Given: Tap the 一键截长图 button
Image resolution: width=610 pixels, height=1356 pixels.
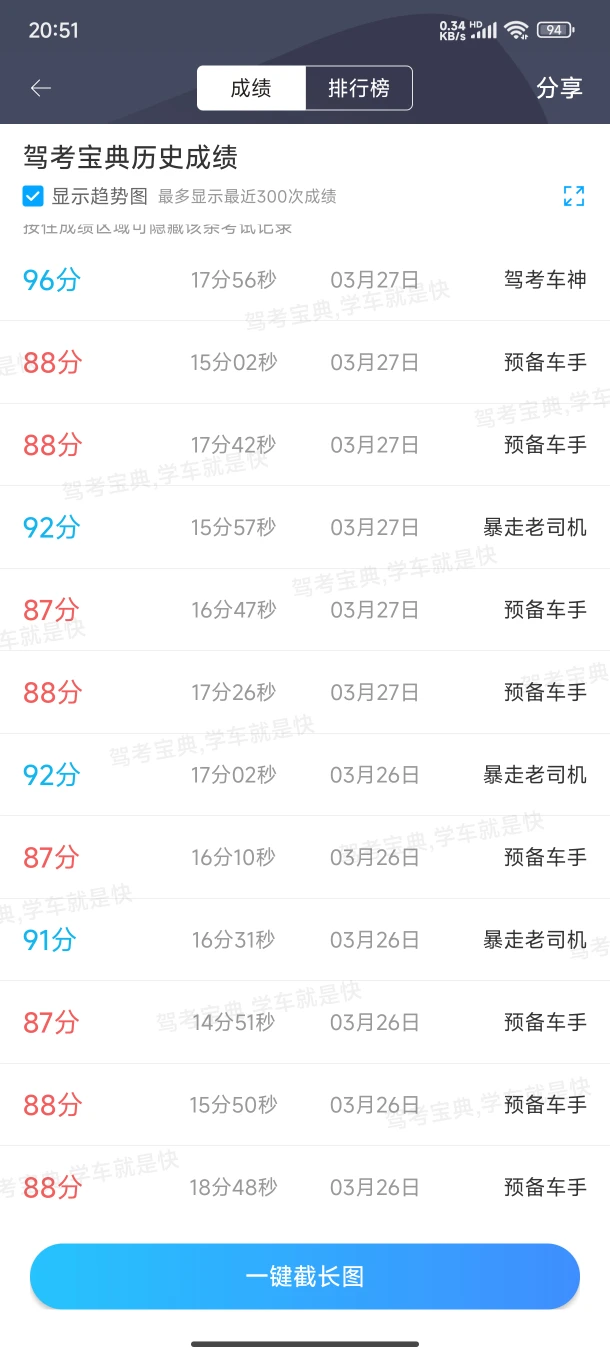Looking at the screenshot, I should (305, 1276).
